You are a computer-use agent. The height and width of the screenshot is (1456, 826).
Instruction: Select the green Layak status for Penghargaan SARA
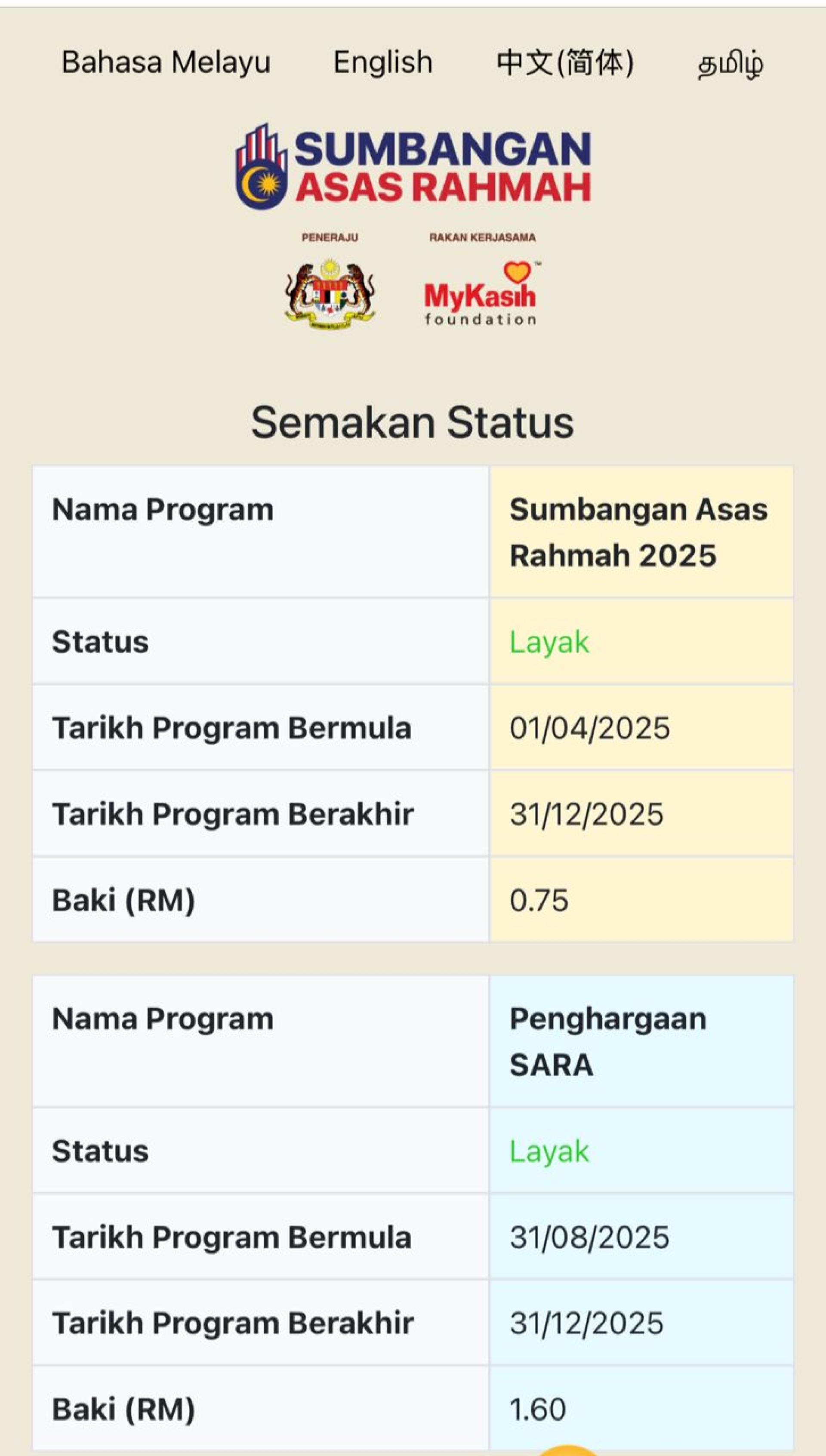pyautogui.click(x=549, y=1151)
